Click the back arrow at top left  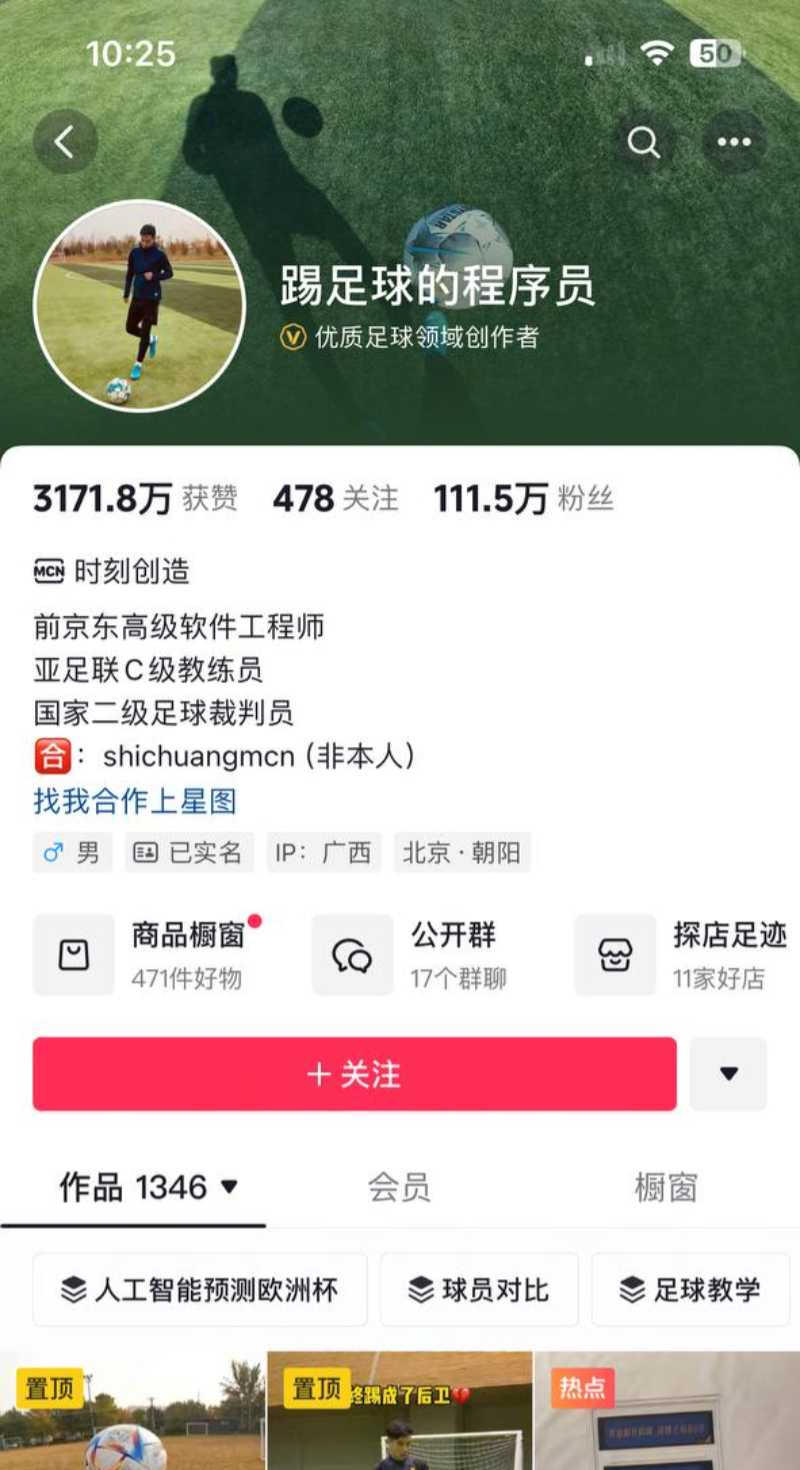[x=64, y=141]
